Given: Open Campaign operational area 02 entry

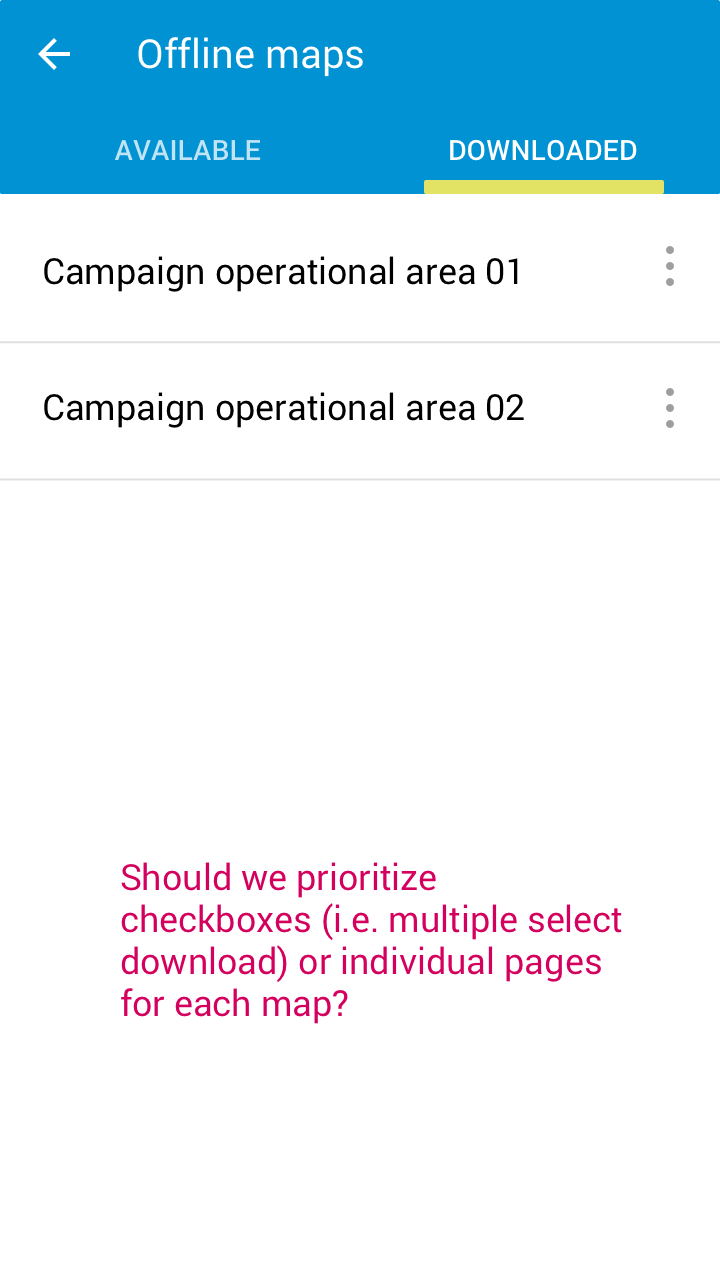Looking at the screenshot, I should coord(283,408).
